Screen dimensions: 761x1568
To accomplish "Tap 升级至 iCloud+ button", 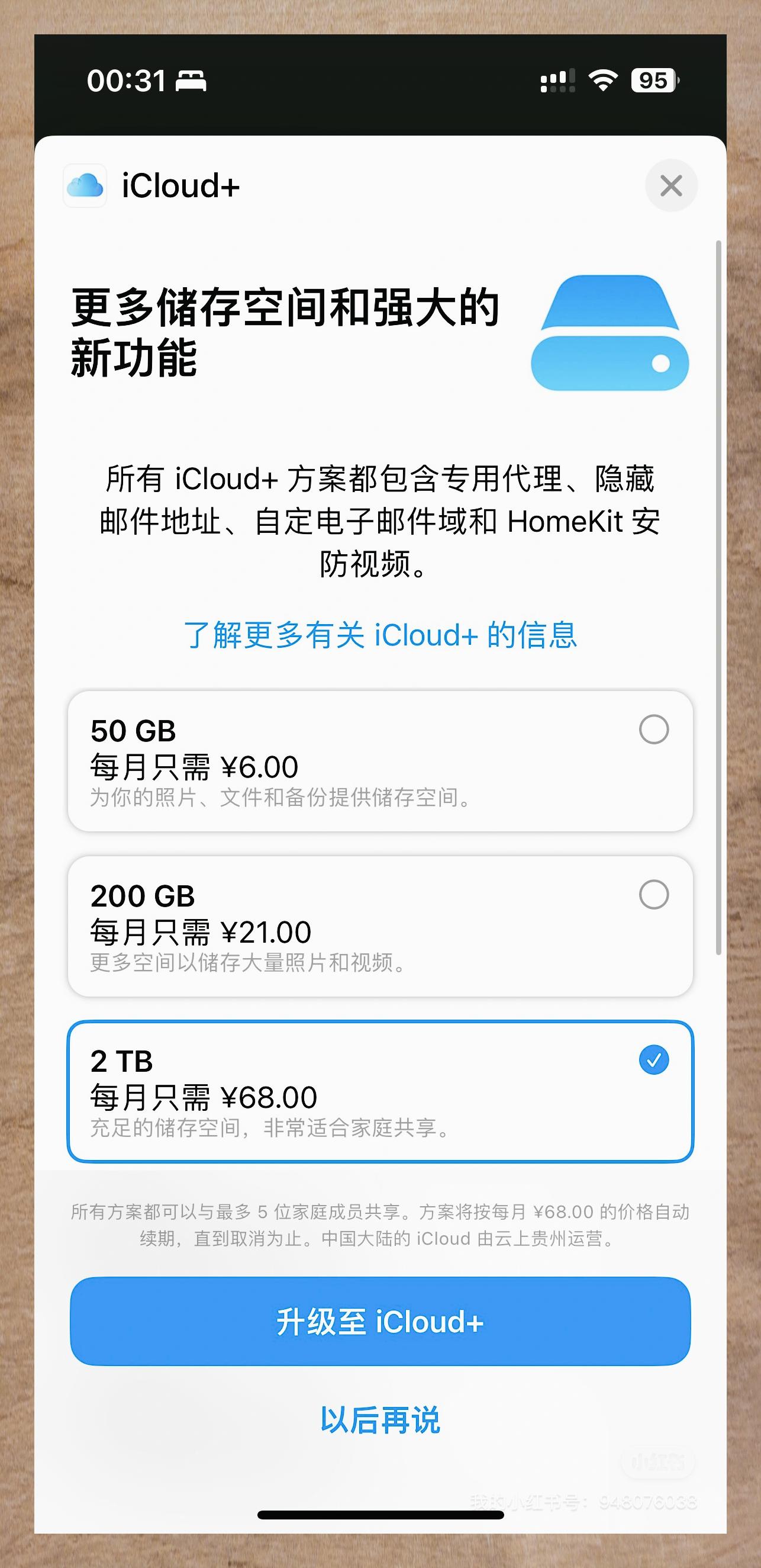I will tap(380, 1322).
